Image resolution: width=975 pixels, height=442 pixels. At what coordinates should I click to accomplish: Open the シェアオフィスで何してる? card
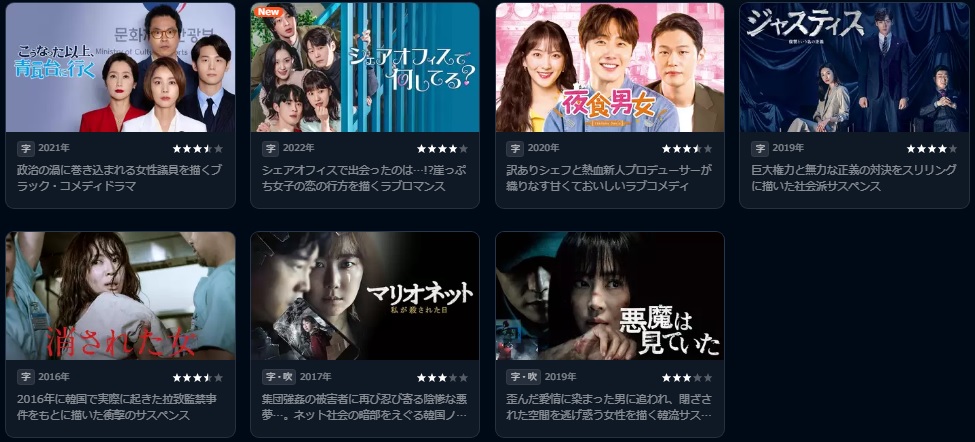pyautogui.click(x=365, y=68)
